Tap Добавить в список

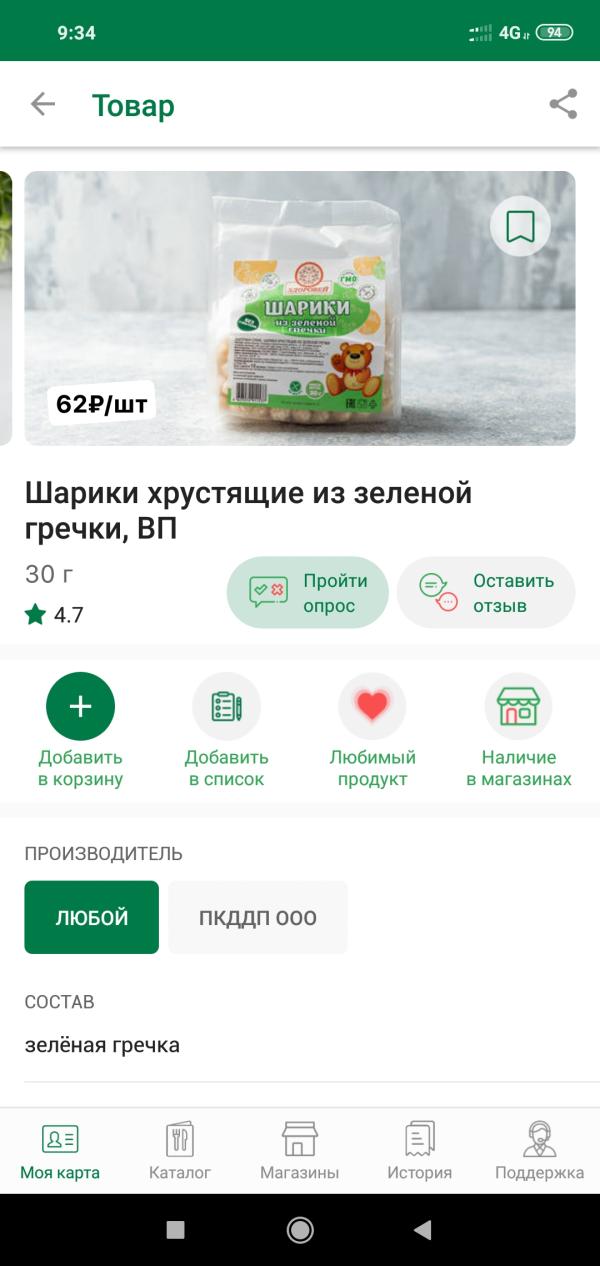[226, 707]
